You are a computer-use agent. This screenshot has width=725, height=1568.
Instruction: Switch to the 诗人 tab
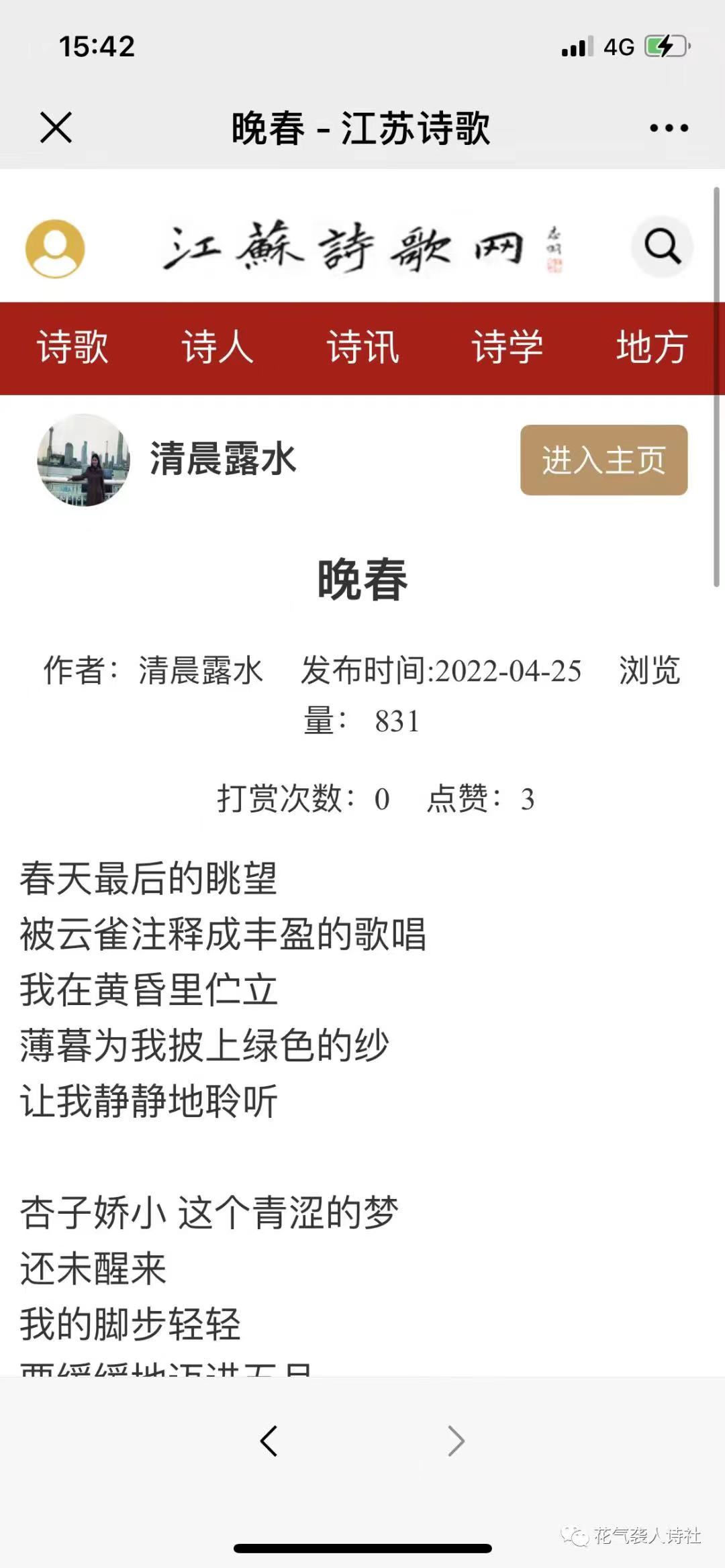click(x=217, y=348)
